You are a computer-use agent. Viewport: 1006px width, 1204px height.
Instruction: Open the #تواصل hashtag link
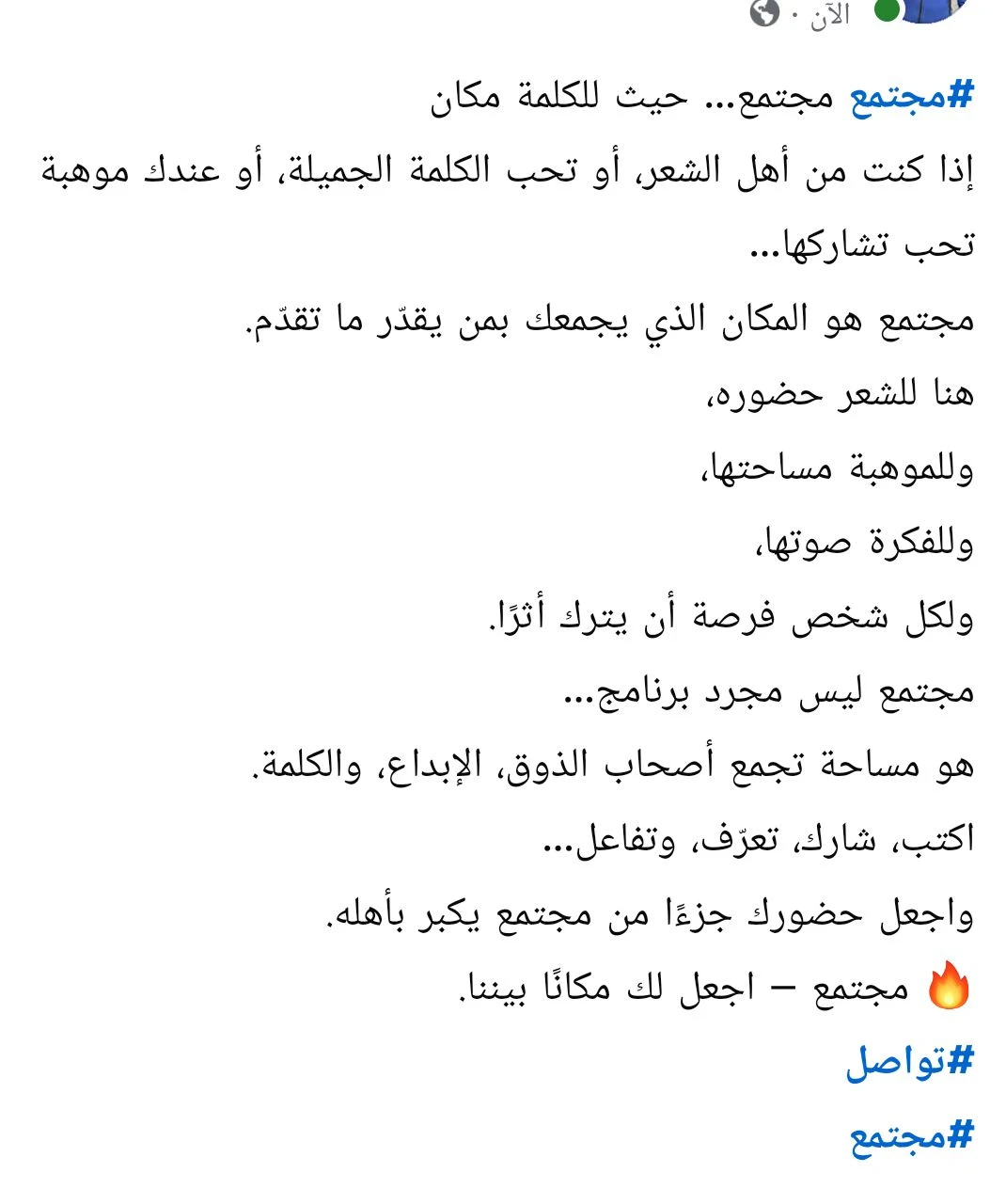pyautogui.click(x=909, y=1061)
